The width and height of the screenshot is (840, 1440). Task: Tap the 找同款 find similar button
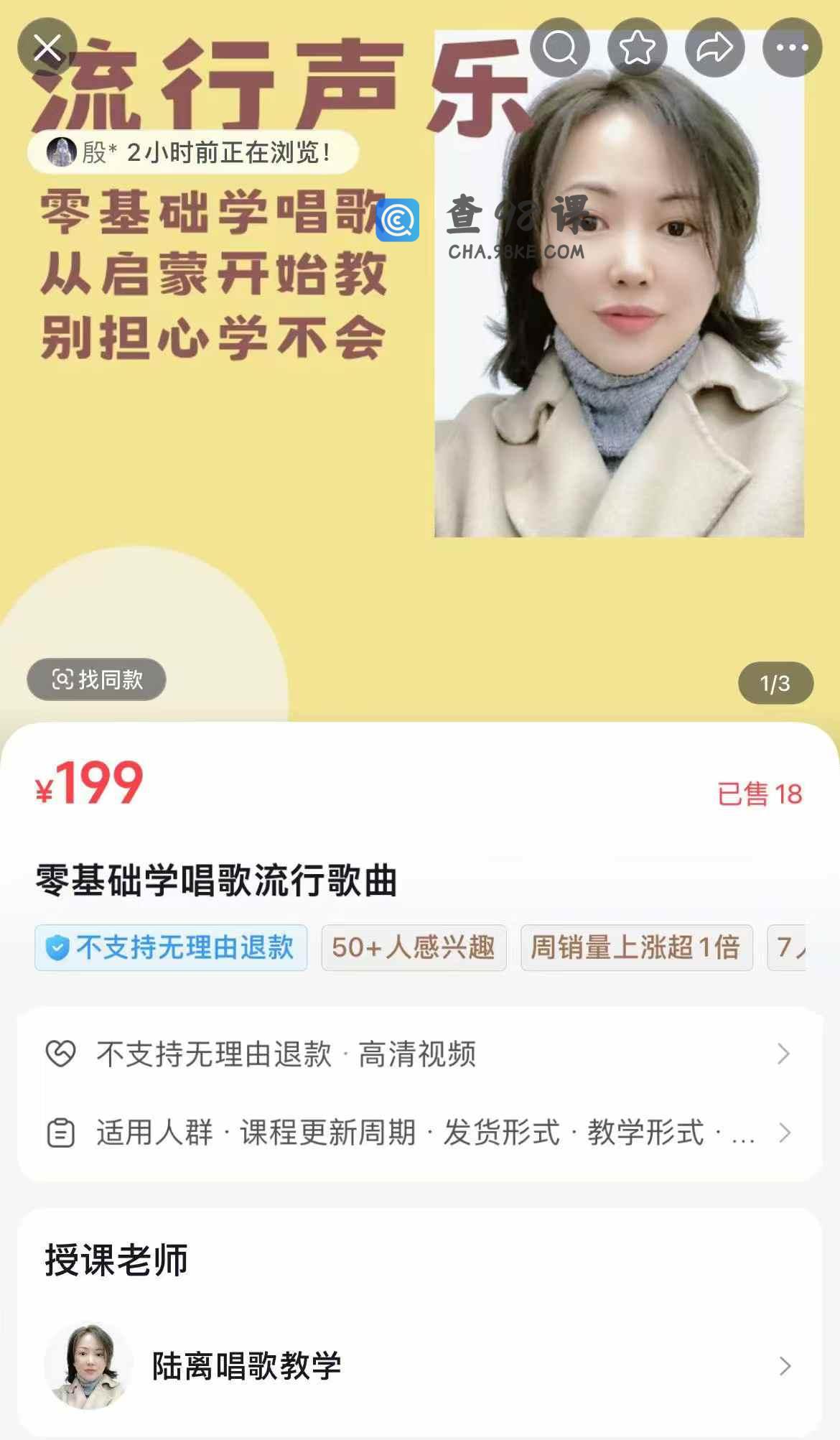[97, 679]
